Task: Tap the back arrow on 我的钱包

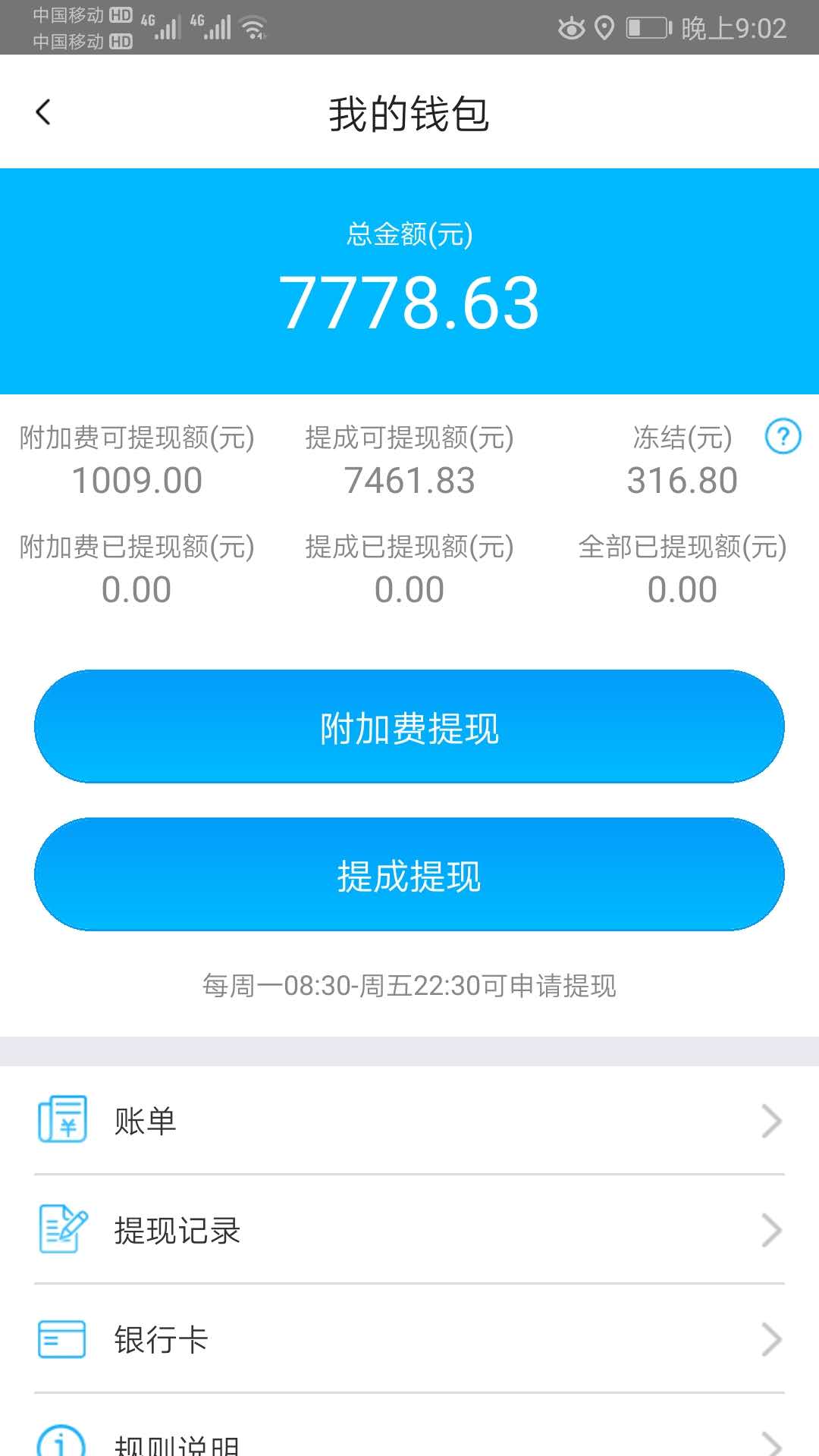Action: (x=43, y=111)
